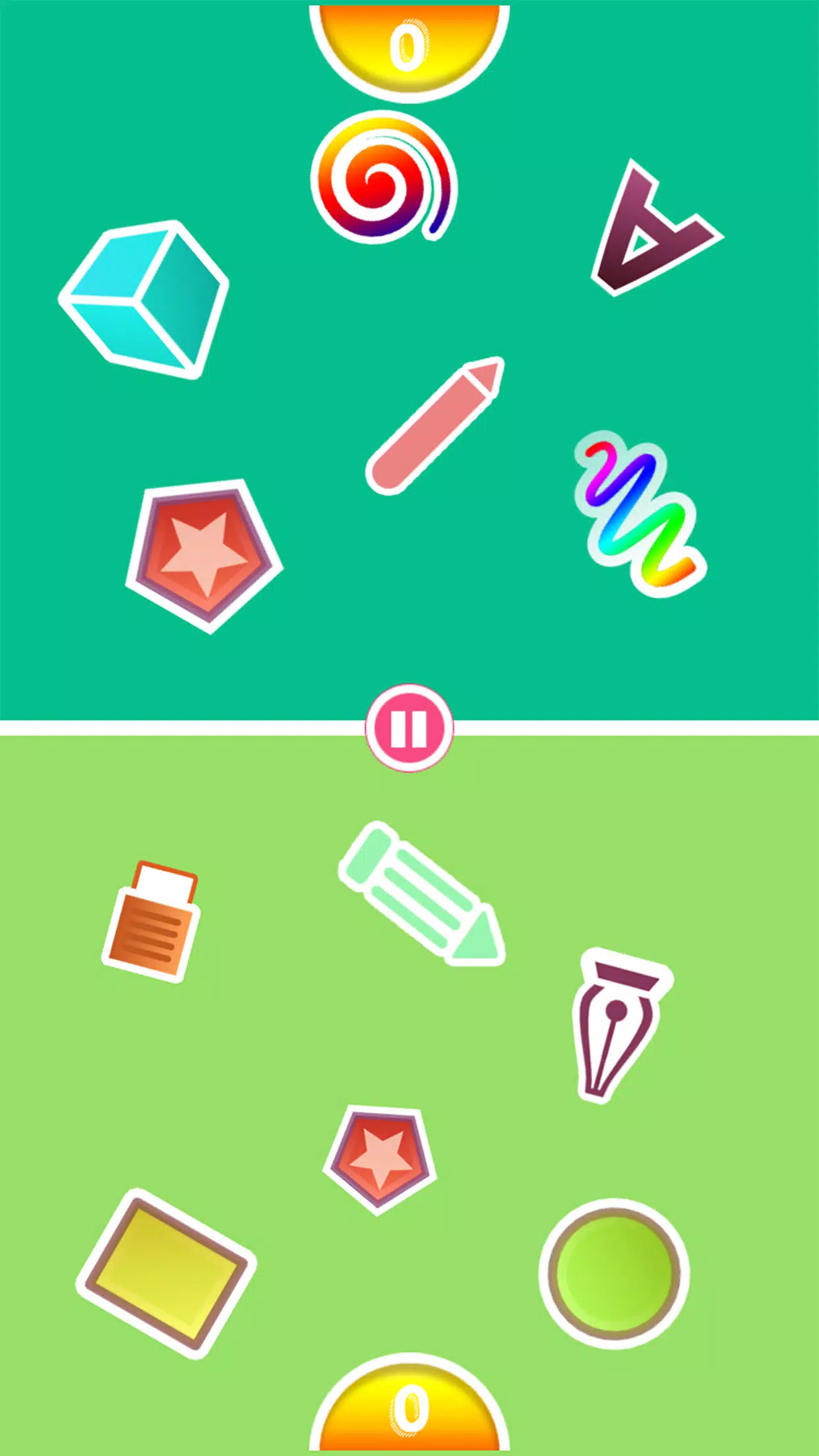Select the star pentagon in bottom half
This screenshot has height=1456, width=819.
click(380, 1159)
